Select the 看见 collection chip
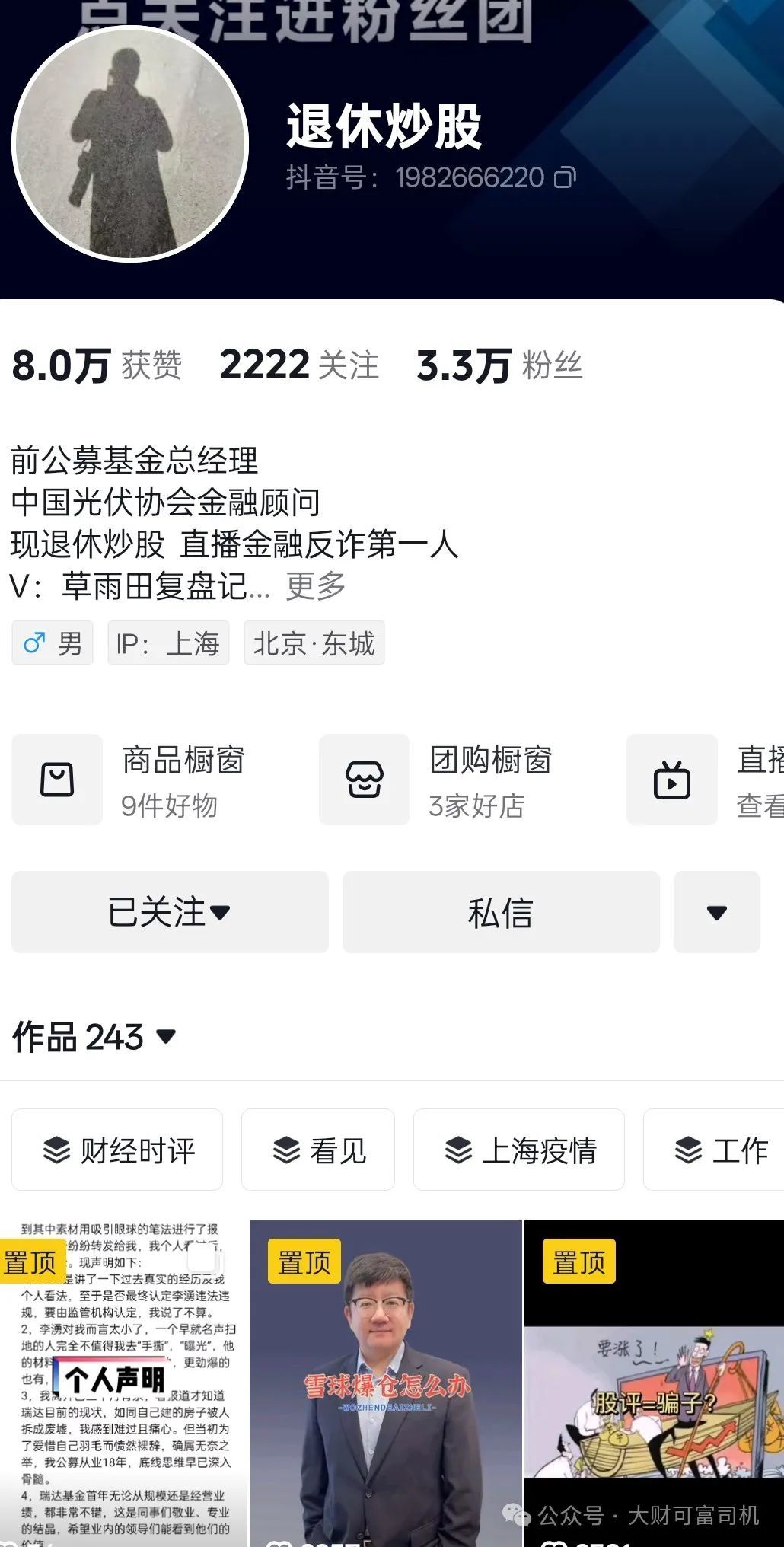This screenshot has height=1547, width=784. point(318,1150)
